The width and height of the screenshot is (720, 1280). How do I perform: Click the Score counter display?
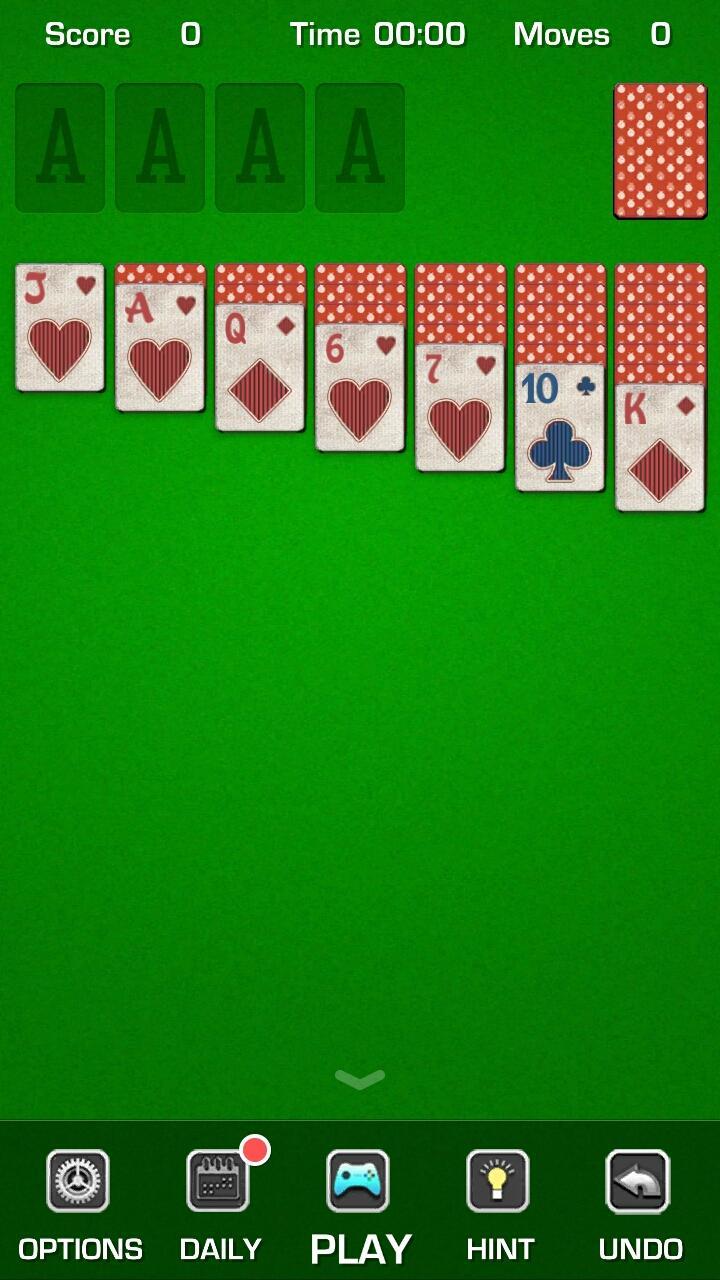[120, 33]
